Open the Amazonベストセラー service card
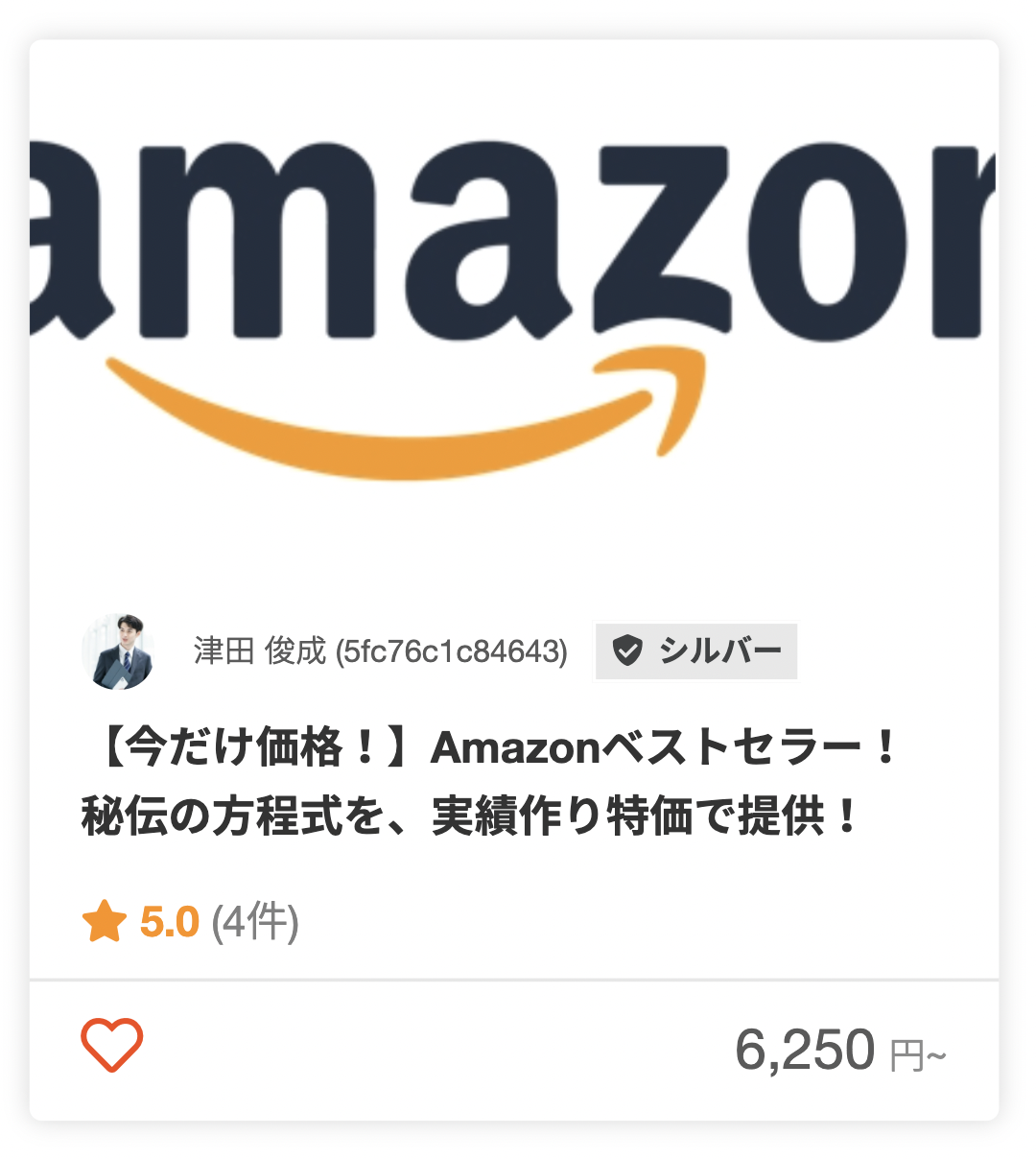The height and width of the screenshot is (1159, 1036). click(489, 782)
